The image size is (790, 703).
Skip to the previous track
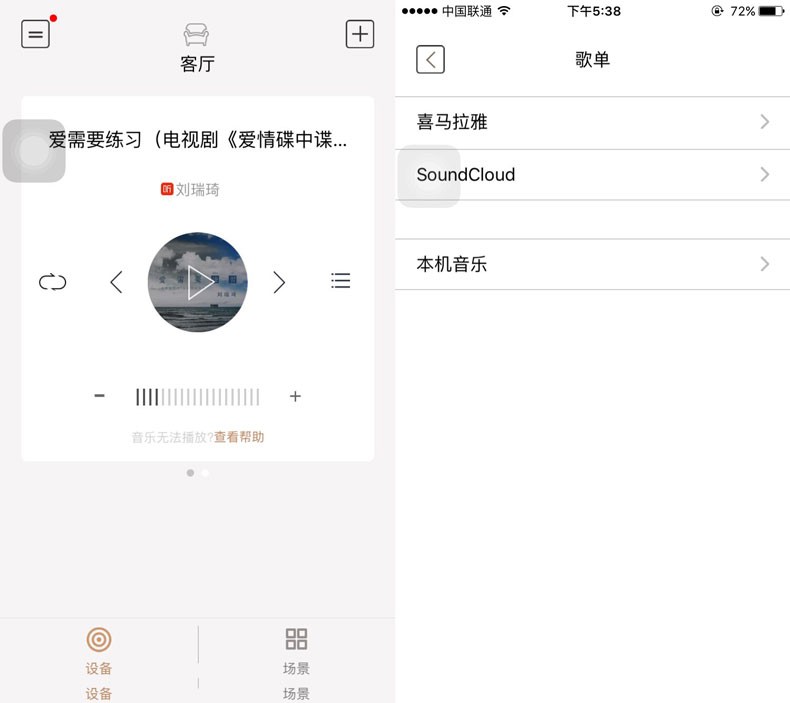116,282
